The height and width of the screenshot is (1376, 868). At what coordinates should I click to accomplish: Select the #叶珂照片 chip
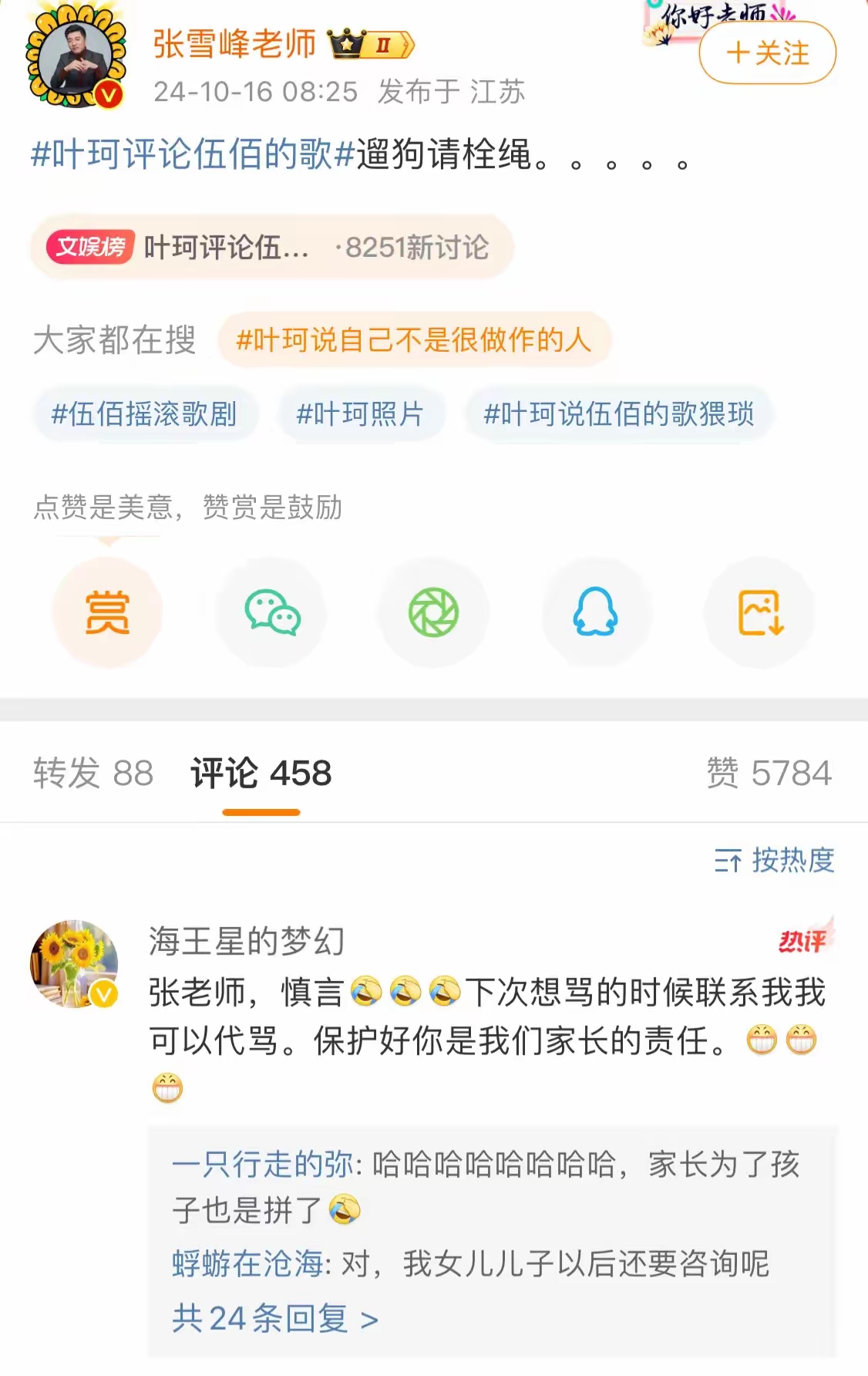pyautogui.click(x=360, y=414)
